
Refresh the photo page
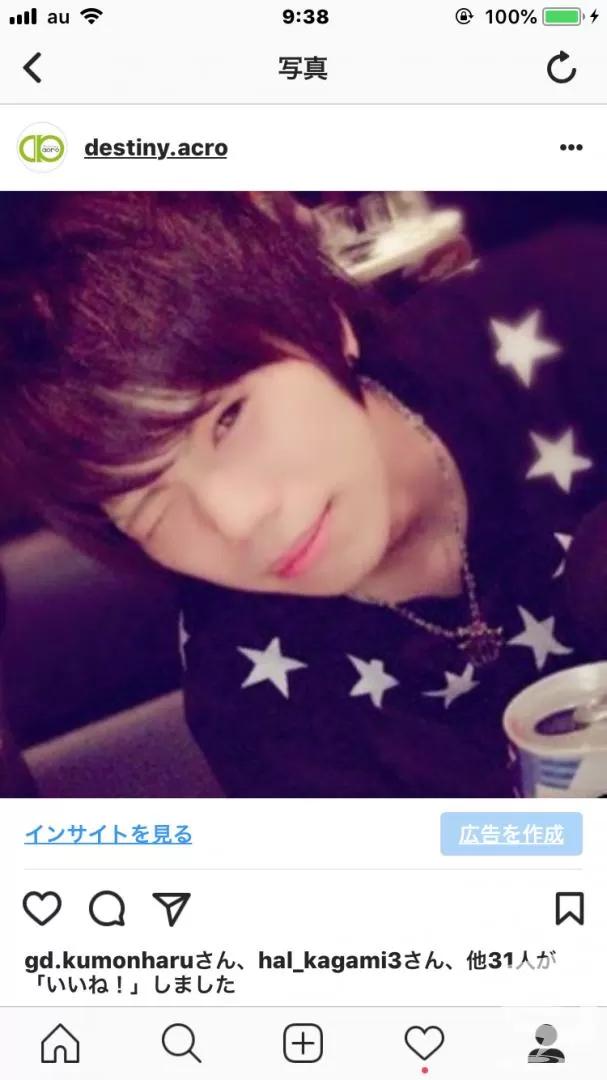pos(561,68)
